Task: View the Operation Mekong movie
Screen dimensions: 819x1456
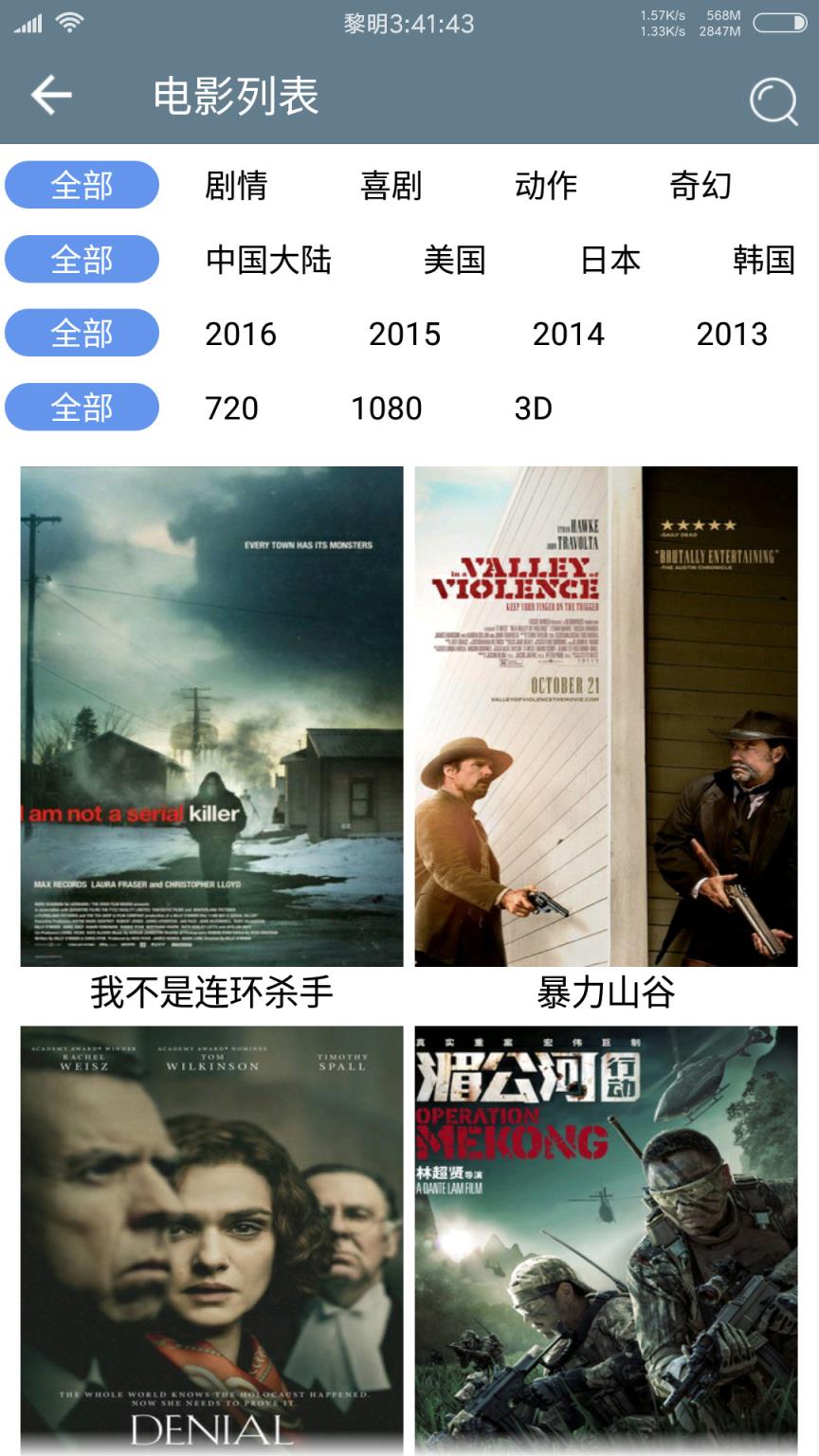Action: 606,1240
